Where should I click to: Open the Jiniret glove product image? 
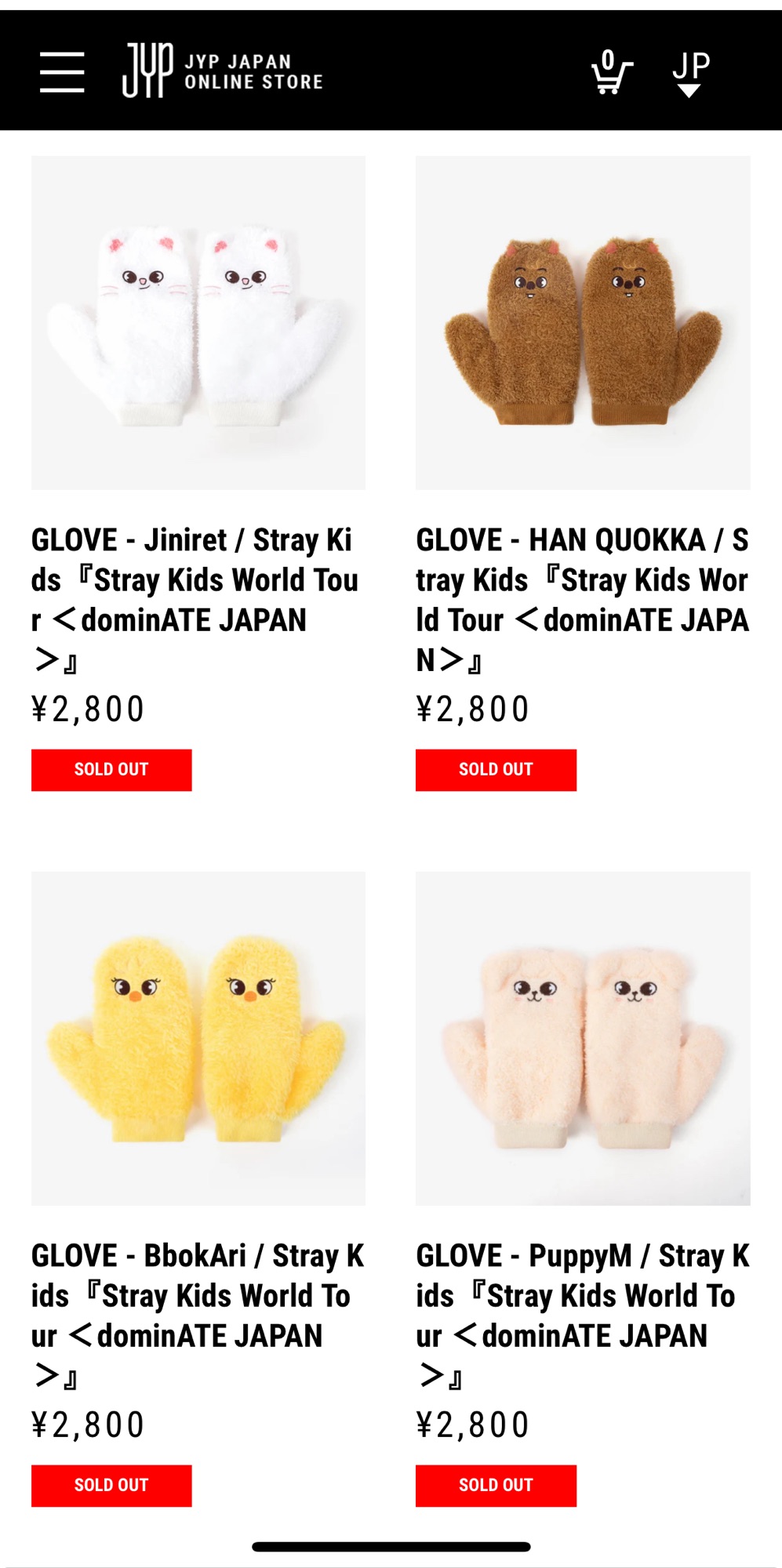point(198,323)
